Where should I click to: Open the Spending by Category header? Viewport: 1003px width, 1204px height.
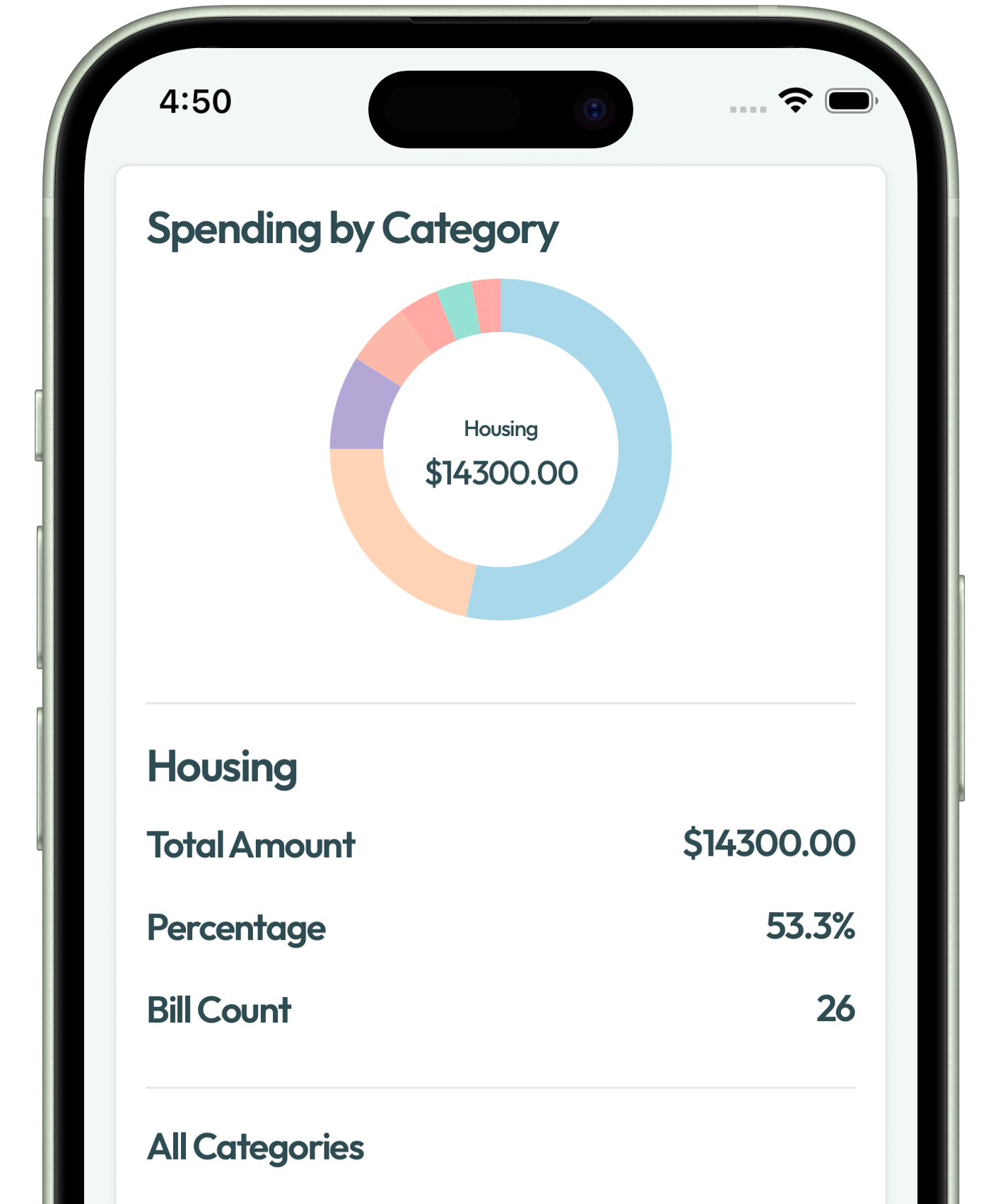point(352,228)
